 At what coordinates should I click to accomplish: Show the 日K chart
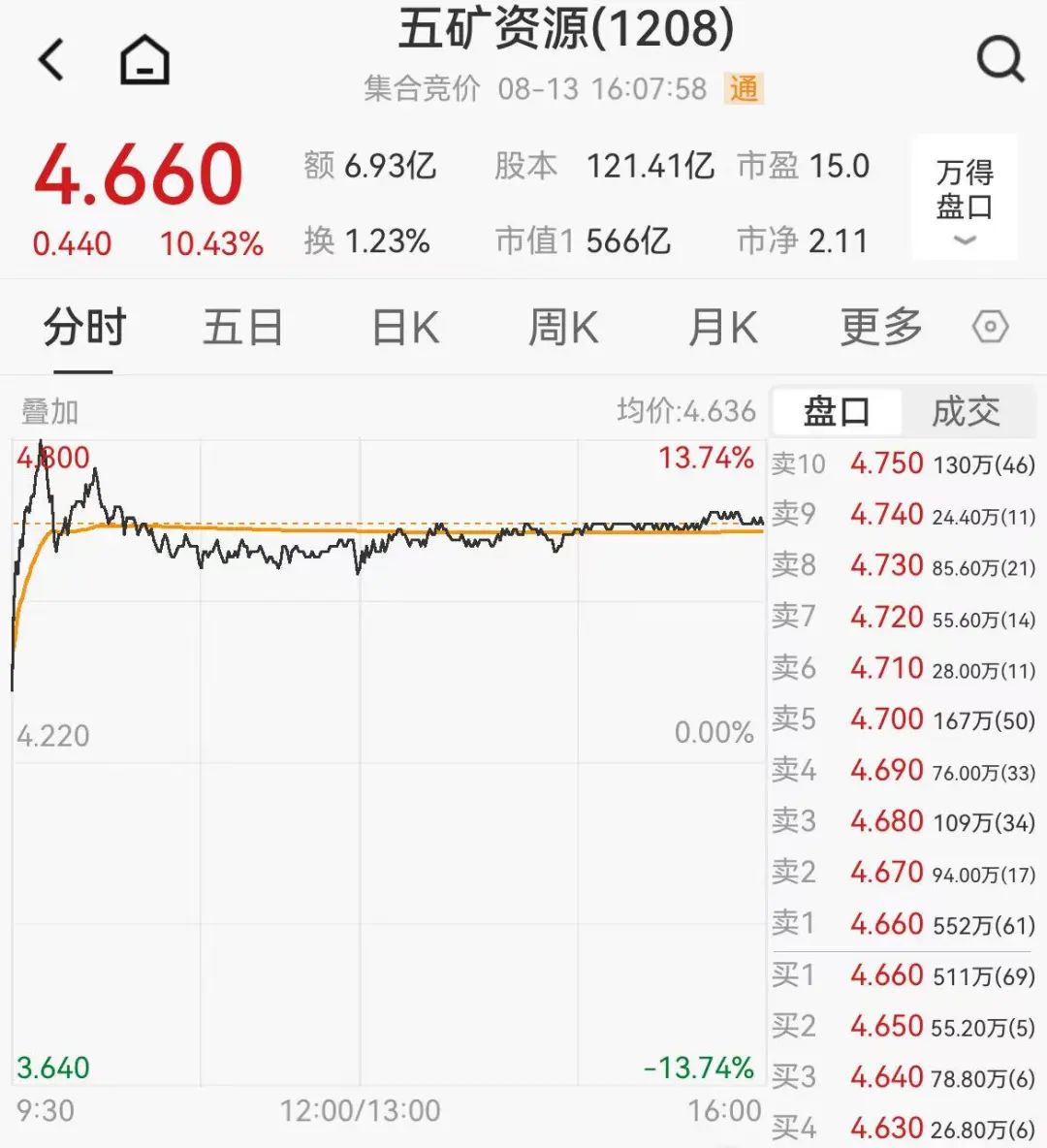point(405,328)
